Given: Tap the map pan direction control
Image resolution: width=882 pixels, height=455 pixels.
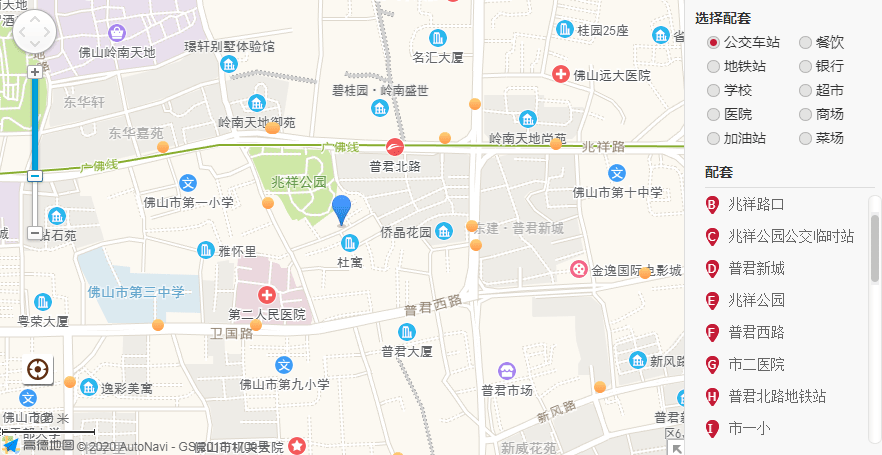Looking at the screenshot, I should pyautogui.click(x=35, y=33).
